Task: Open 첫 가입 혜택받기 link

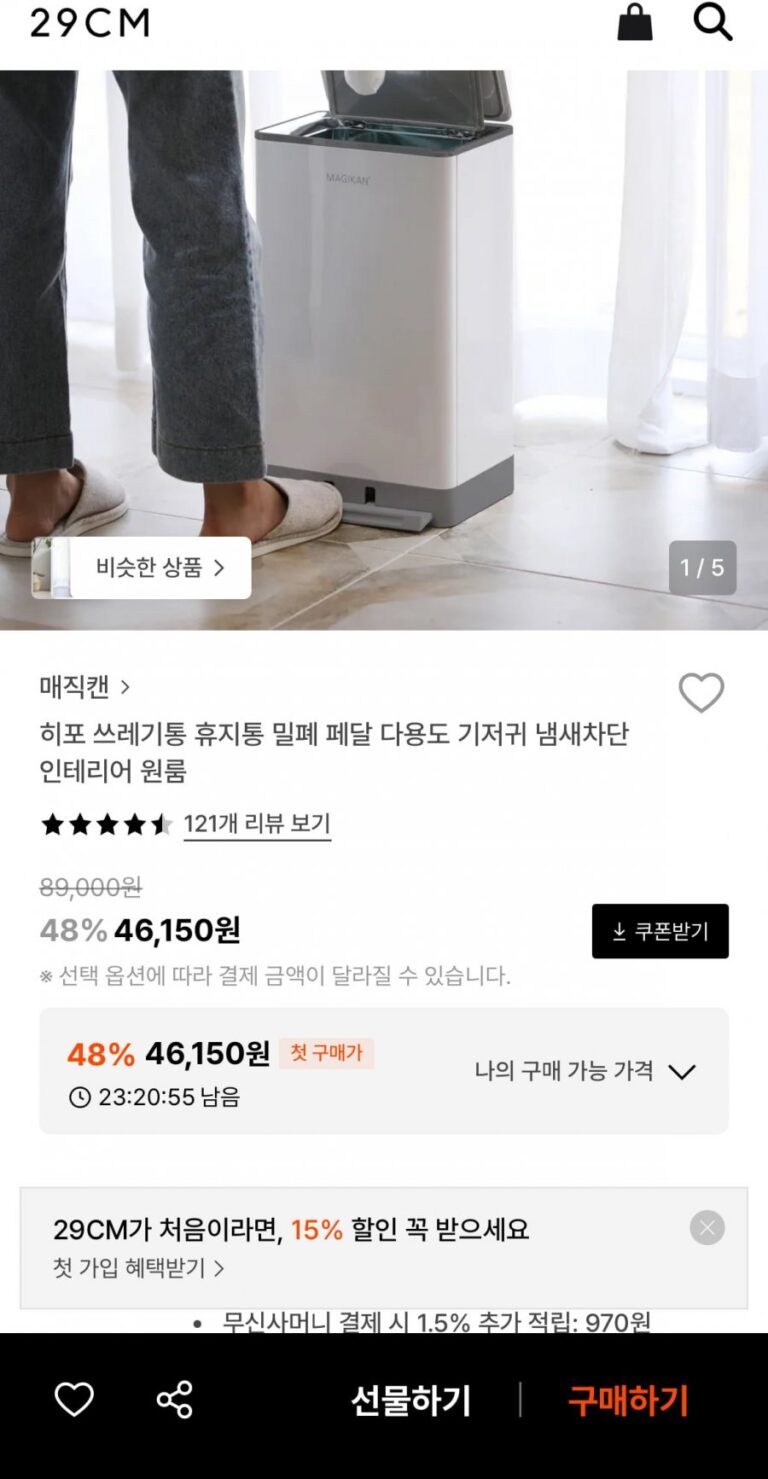Action: click(138, 1268)
